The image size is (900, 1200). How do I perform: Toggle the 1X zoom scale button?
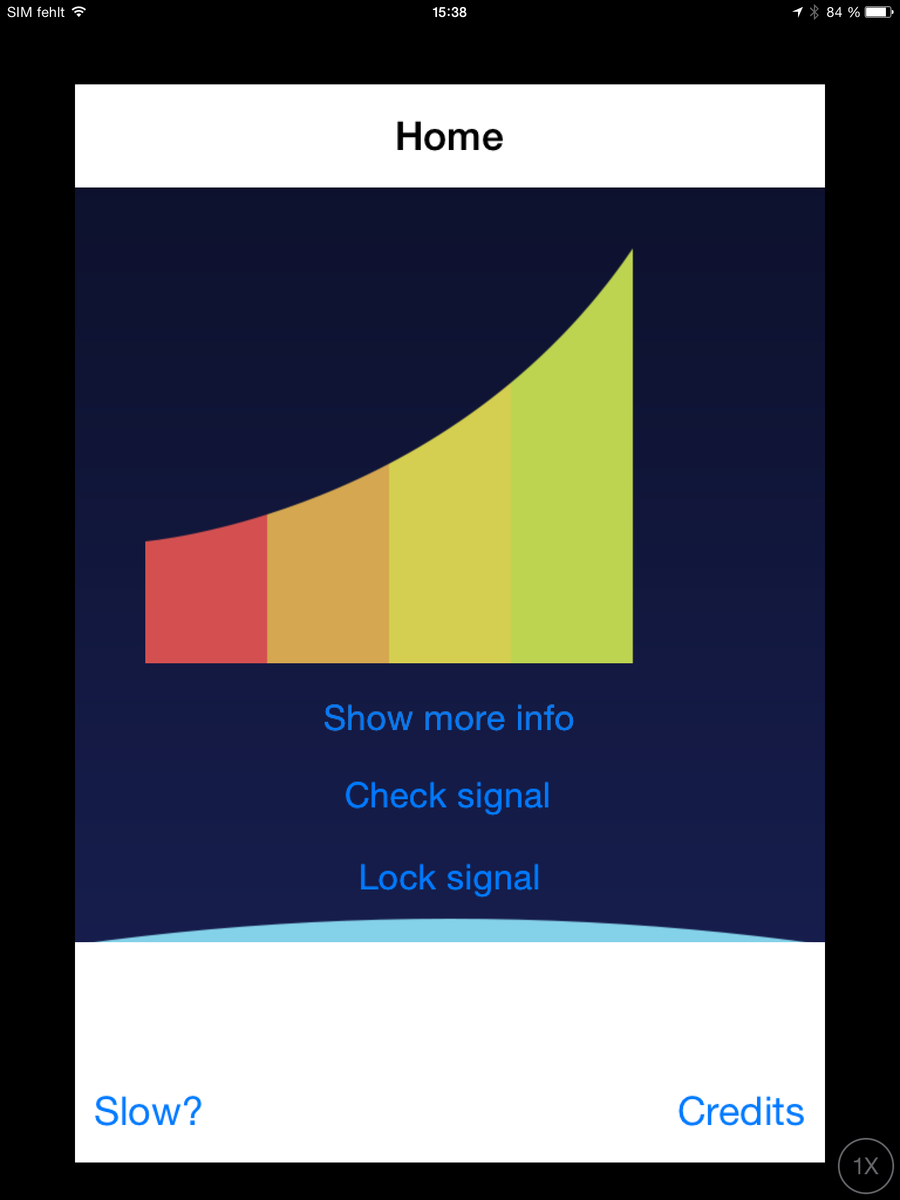pos(865,1165)
